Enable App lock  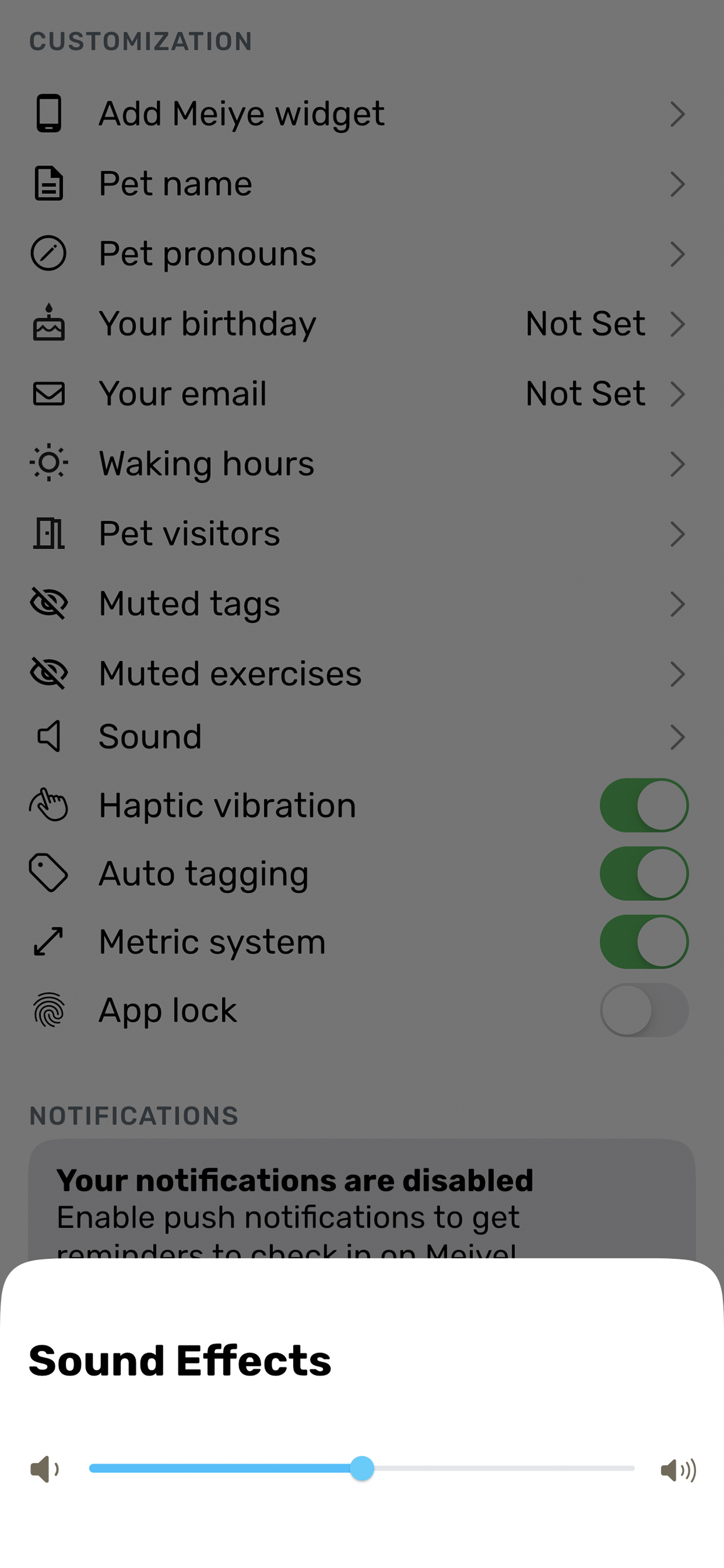(643, 1010)
